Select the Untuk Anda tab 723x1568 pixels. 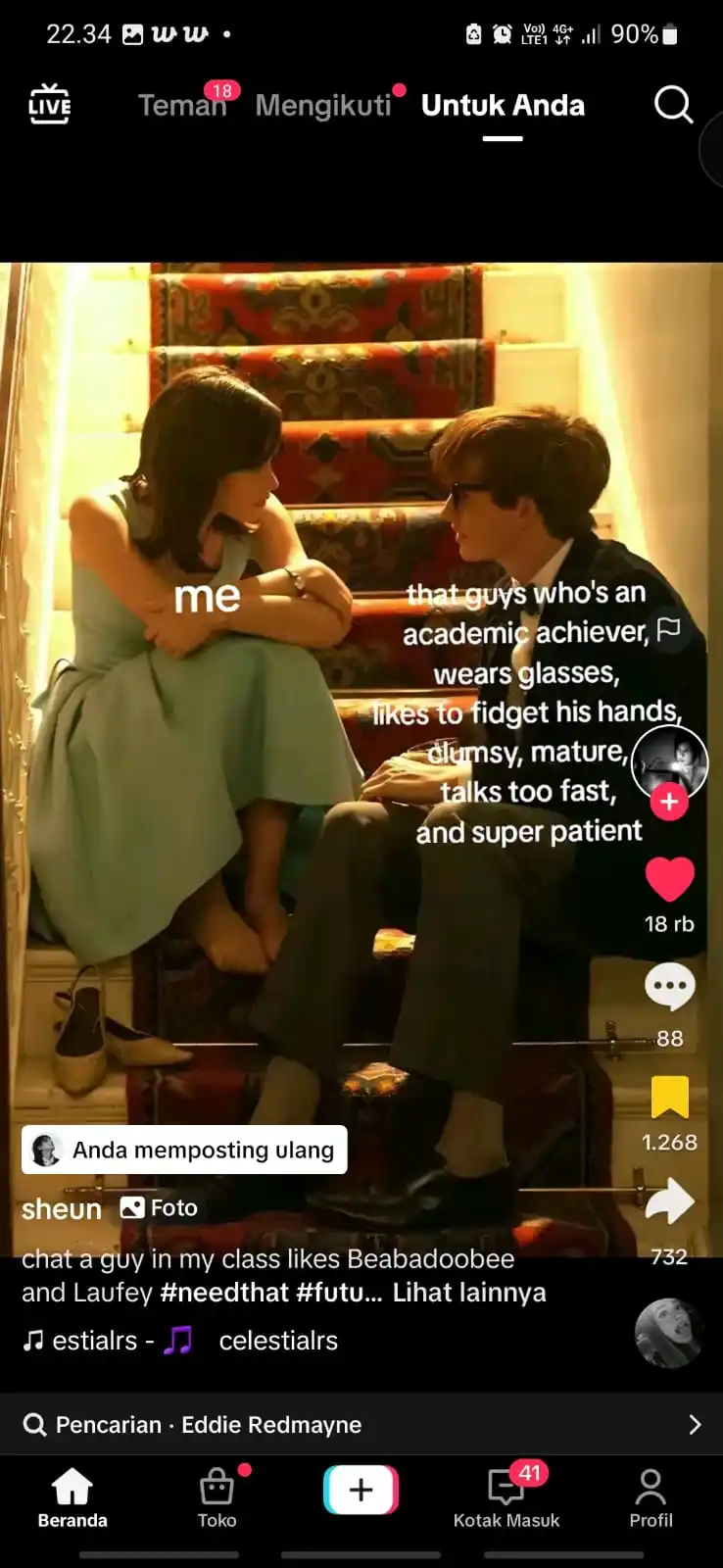(503, 105)
